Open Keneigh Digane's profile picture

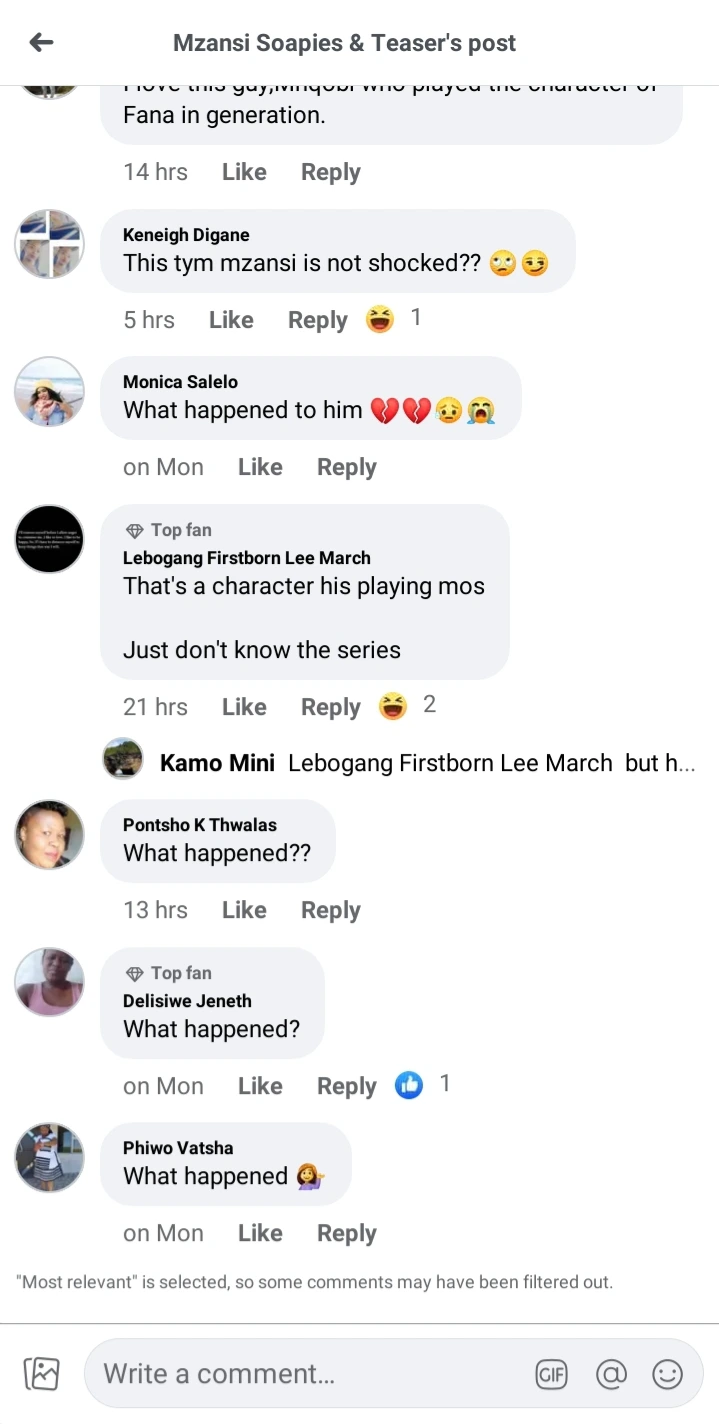(x=49, y=245)
